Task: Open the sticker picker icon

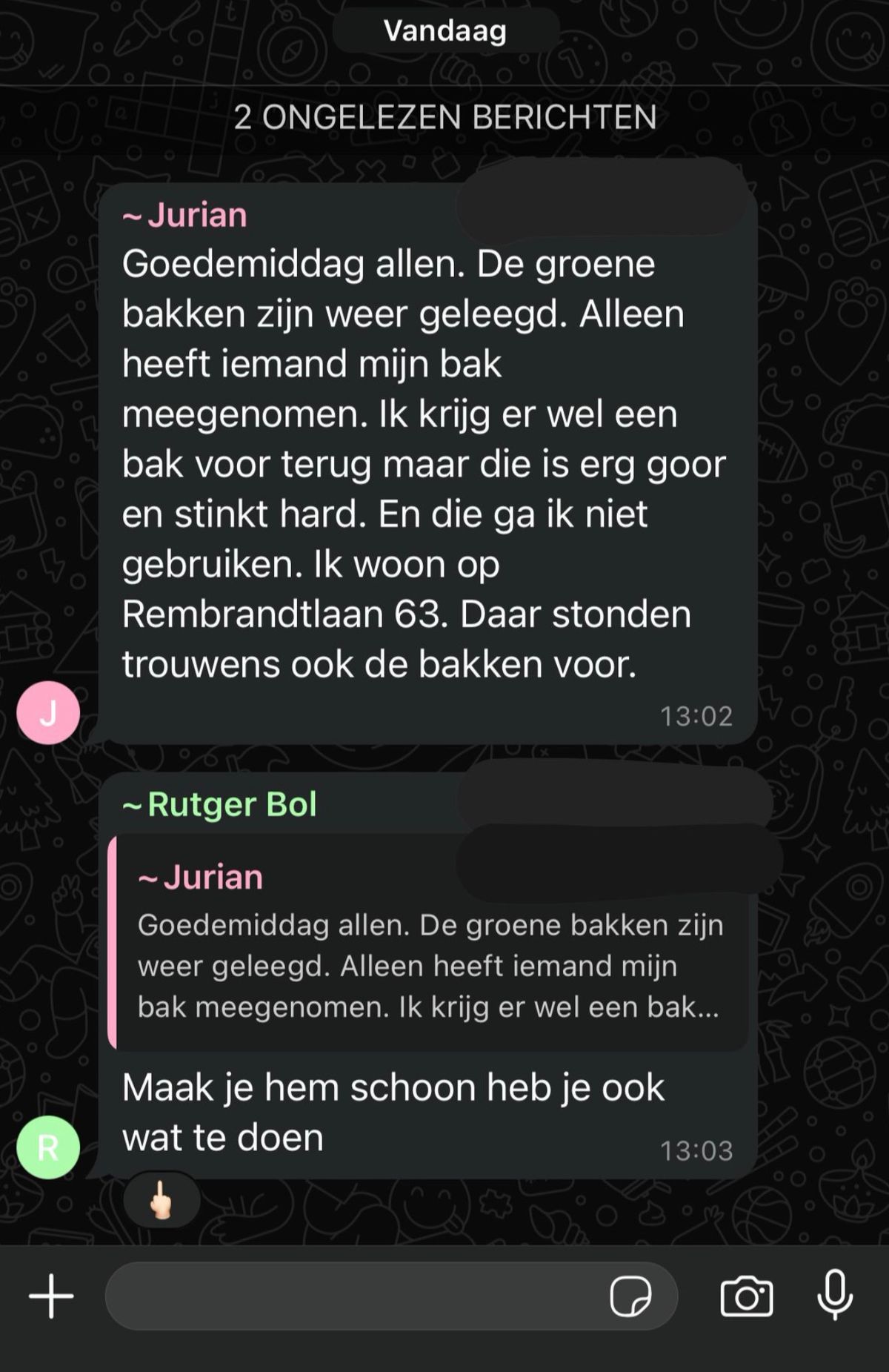Action: [630, 1296]
